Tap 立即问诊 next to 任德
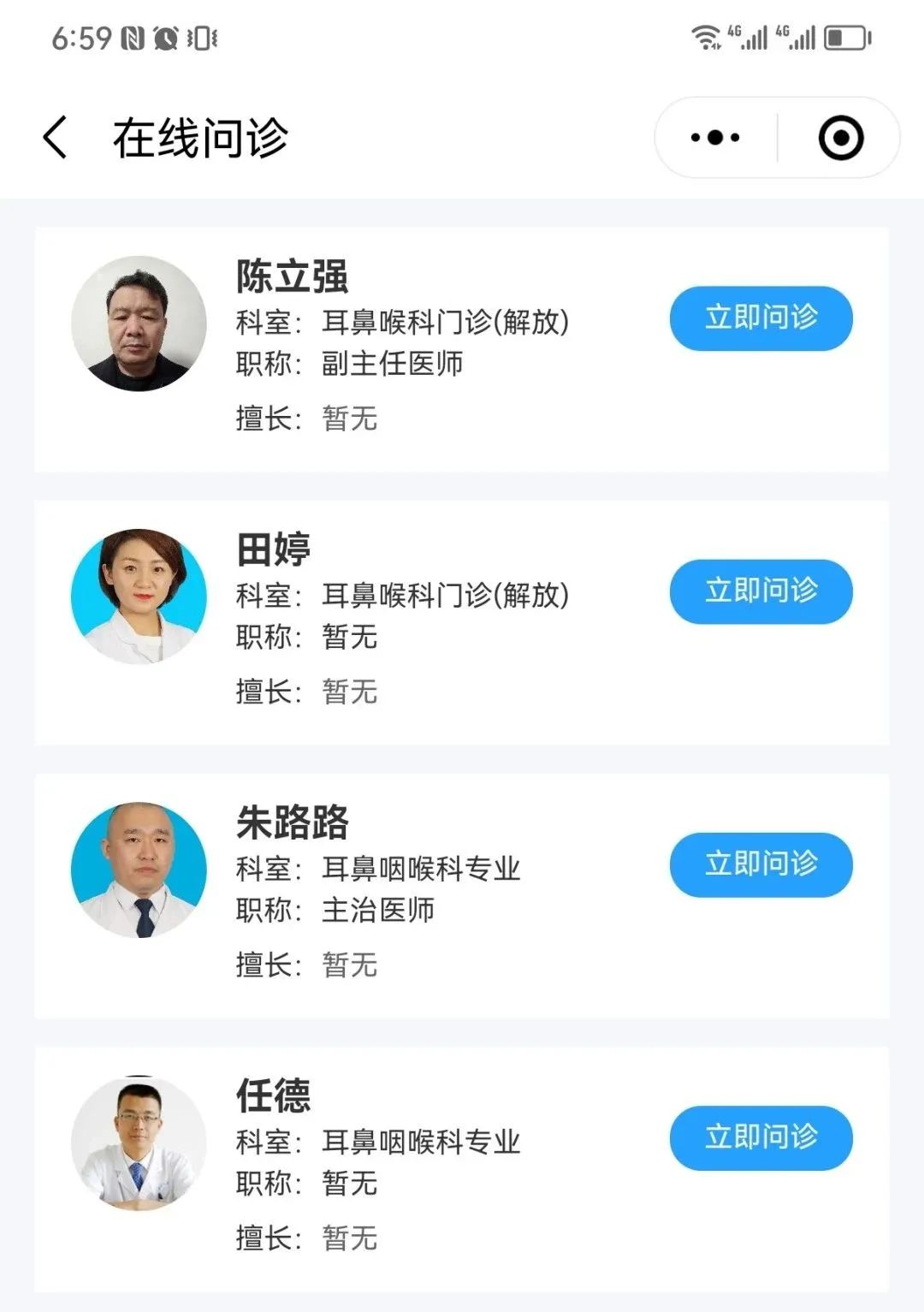924x1312 pixels. coord(760,1137)
